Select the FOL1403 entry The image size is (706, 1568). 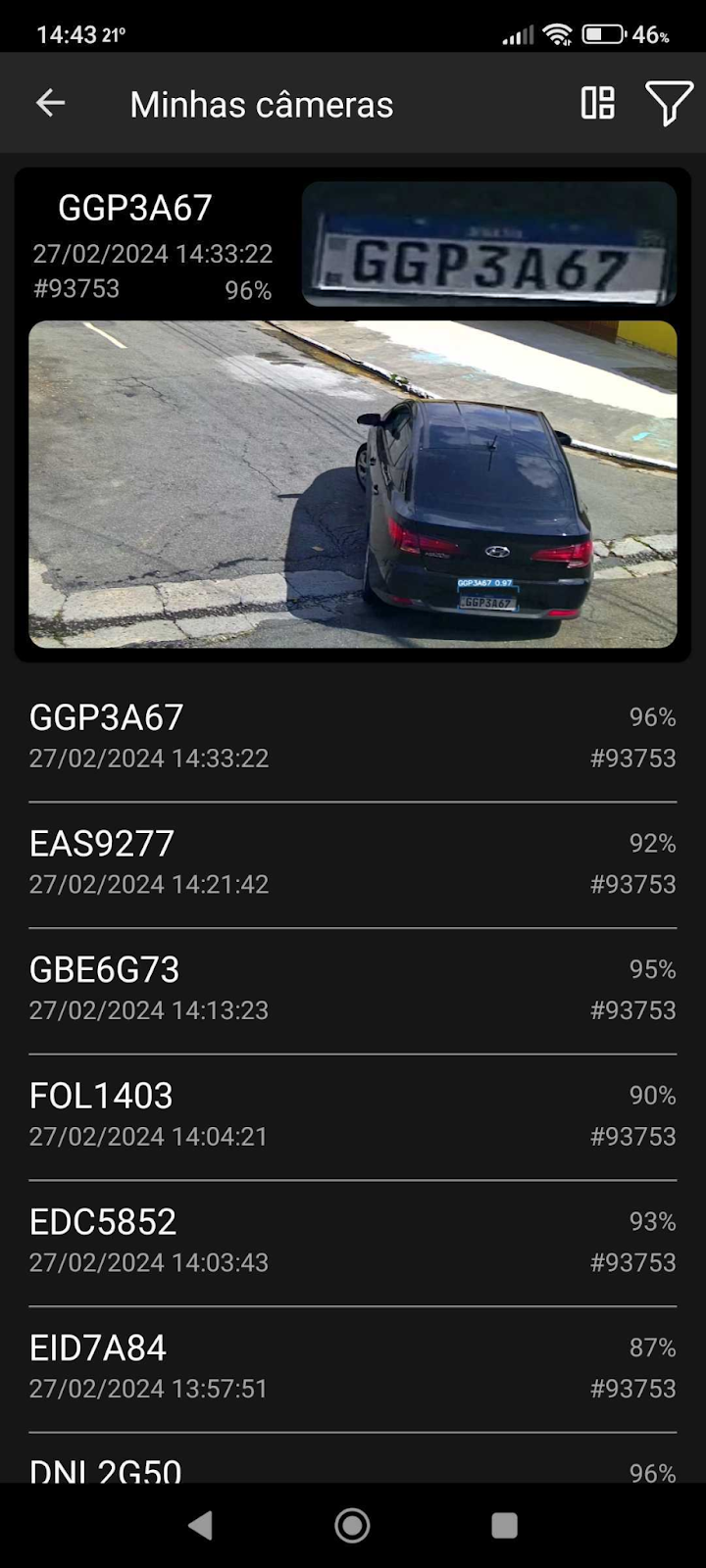[352, 1115]
